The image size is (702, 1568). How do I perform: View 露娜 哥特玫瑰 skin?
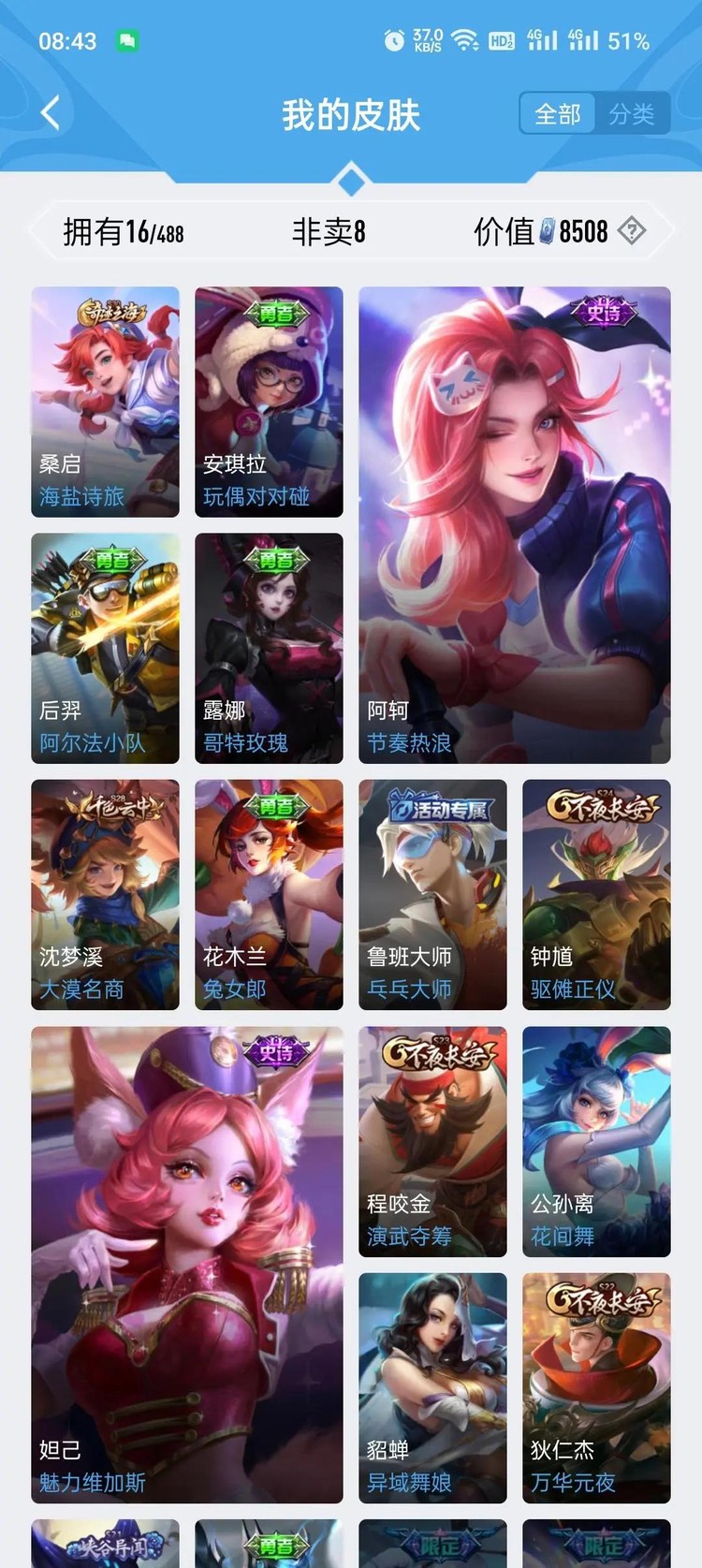pos(269,648)
